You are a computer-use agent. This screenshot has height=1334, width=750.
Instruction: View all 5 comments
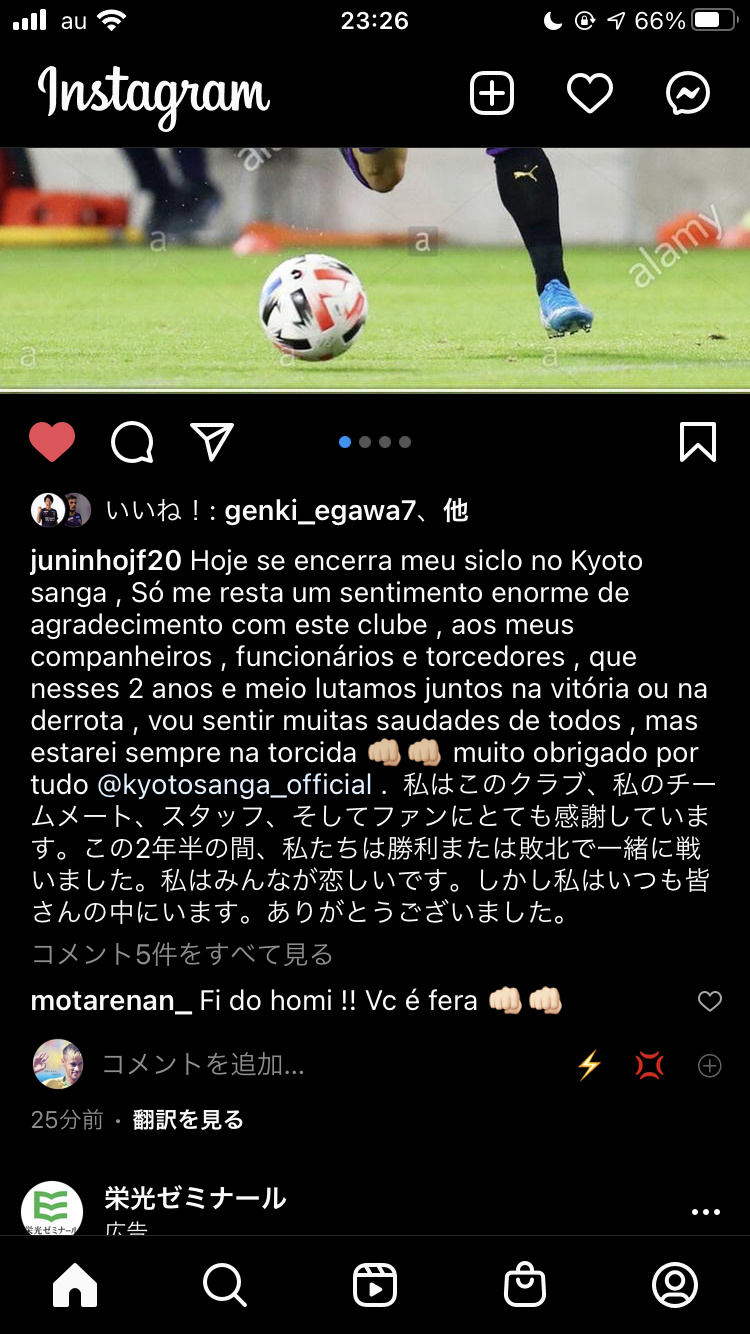[x=182, y=954]
